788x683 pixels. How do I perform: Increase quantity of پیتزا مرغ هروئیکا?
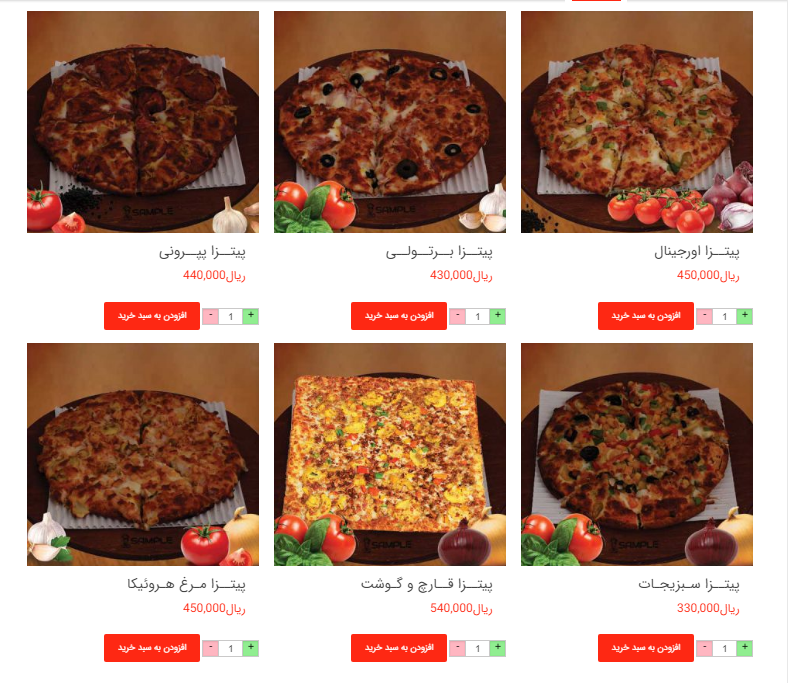pos(251,648)
